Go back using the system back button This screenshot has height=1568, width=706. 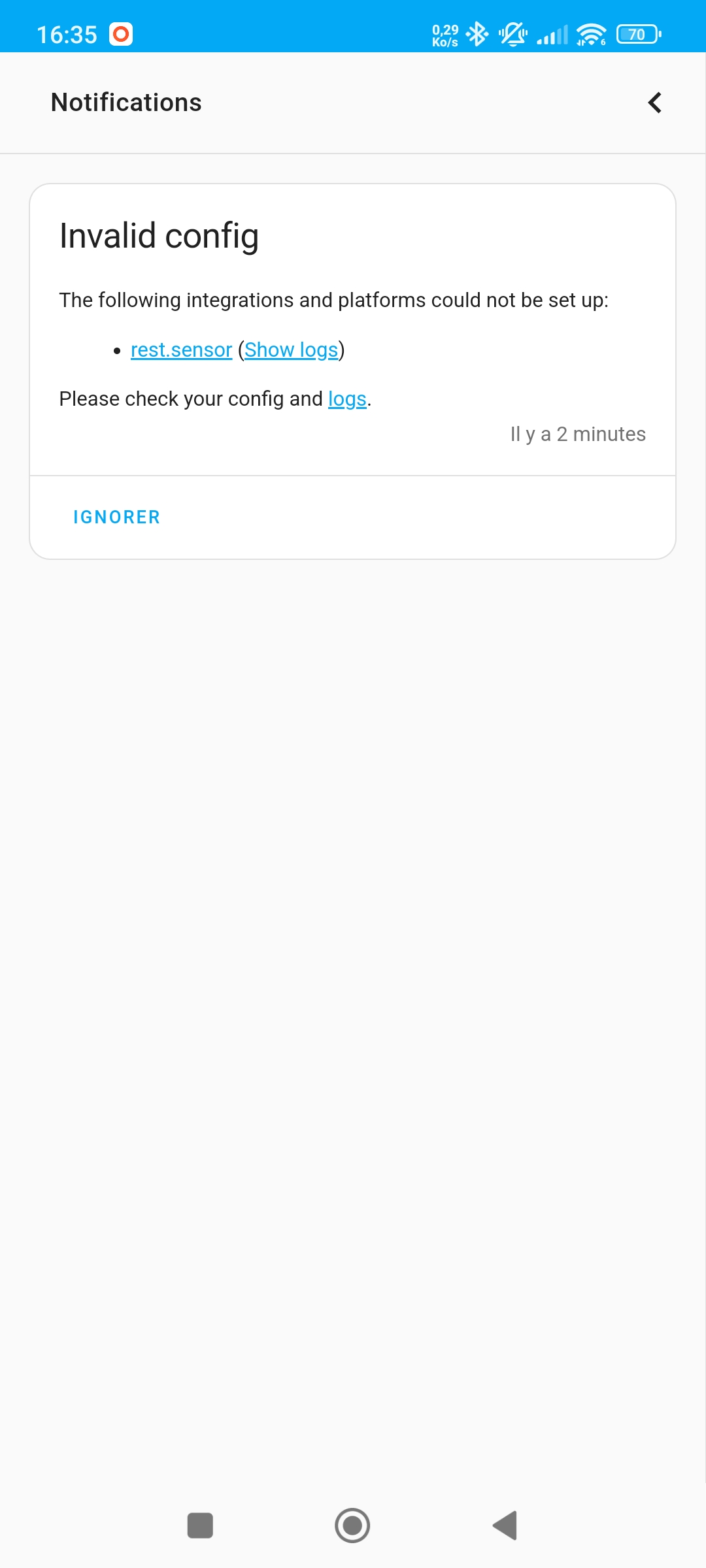[505, 1526]
